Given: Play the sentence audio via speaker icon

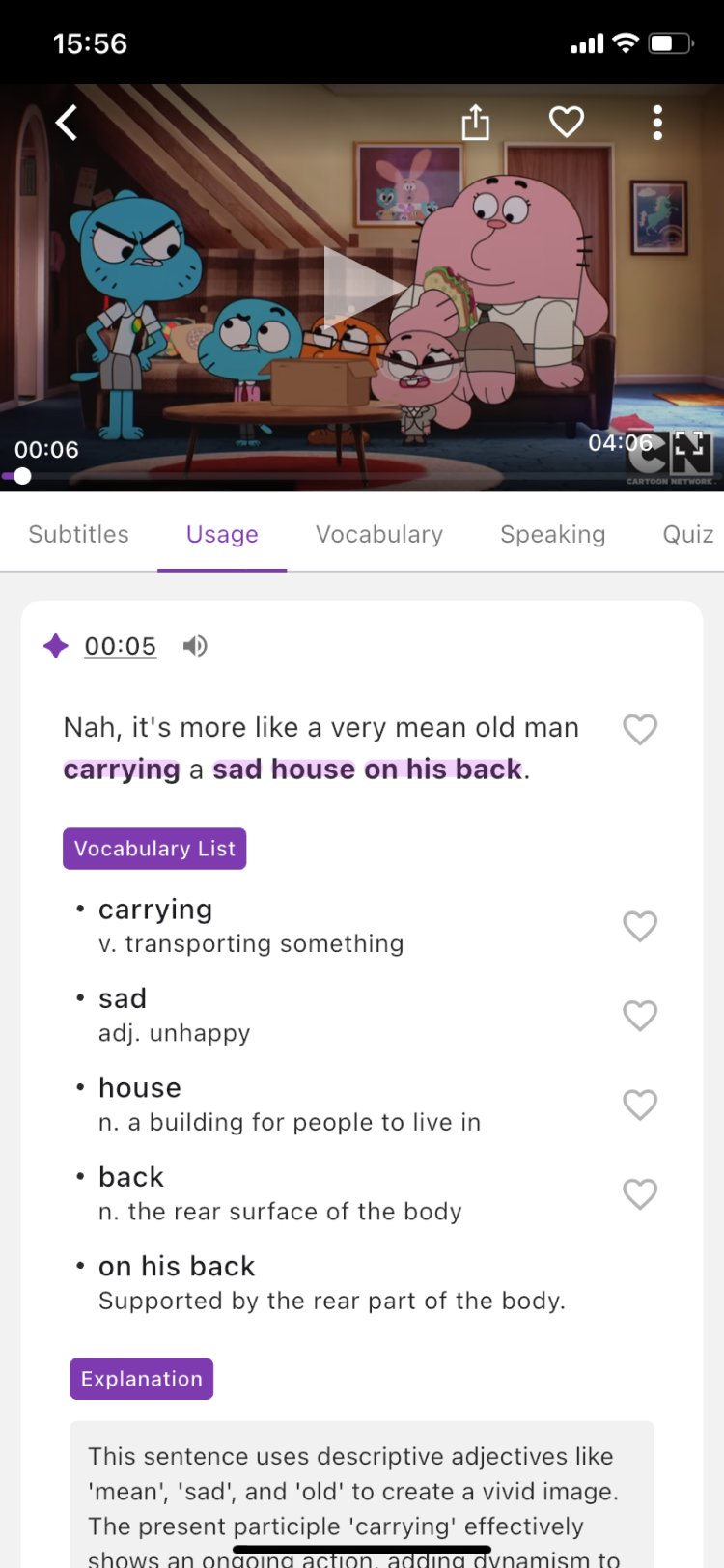Looking at the screenshot, I should (195, 646).
